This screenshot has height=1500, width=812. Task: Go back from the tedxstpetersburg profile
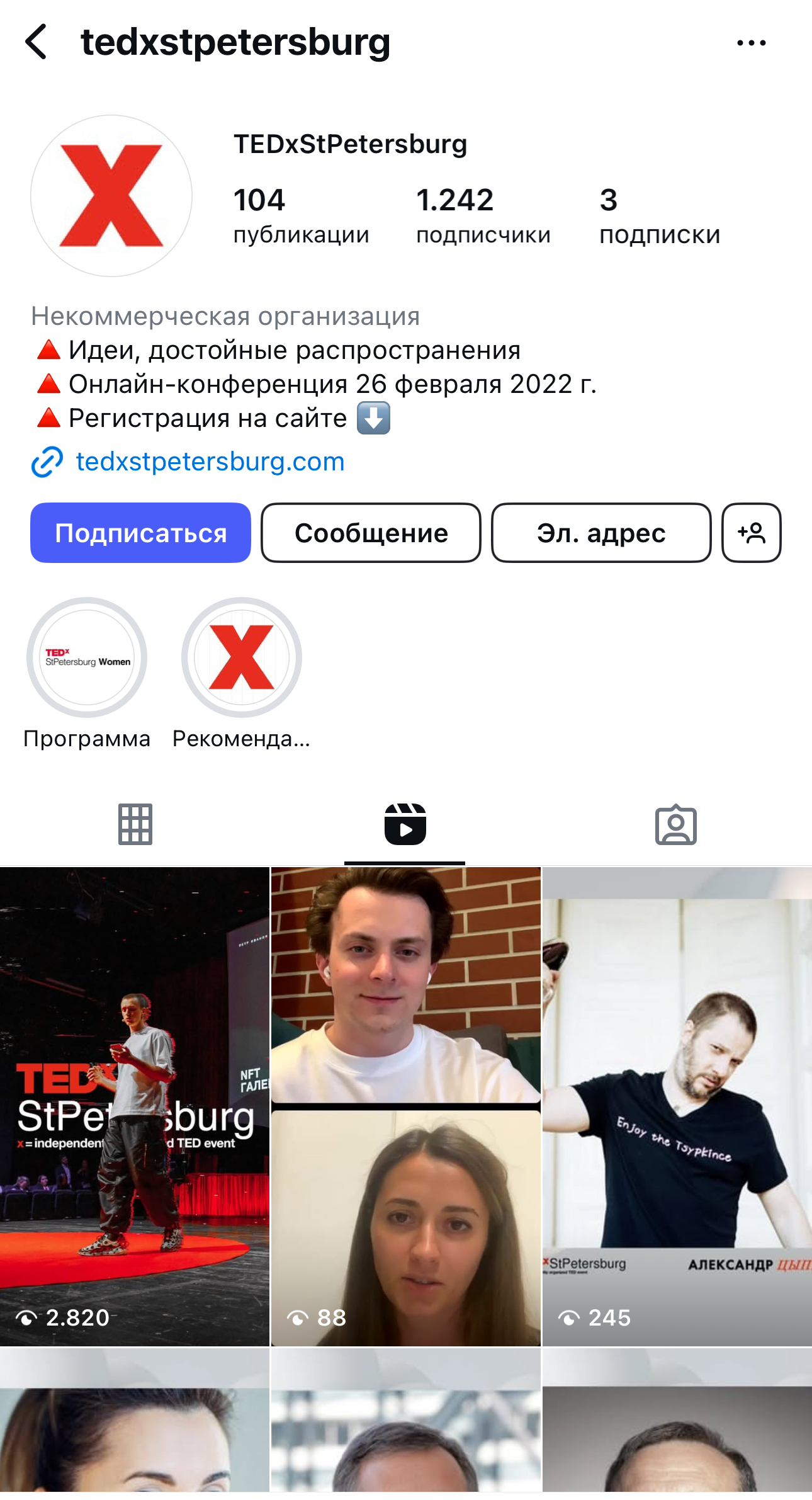(x=36, y=42)
